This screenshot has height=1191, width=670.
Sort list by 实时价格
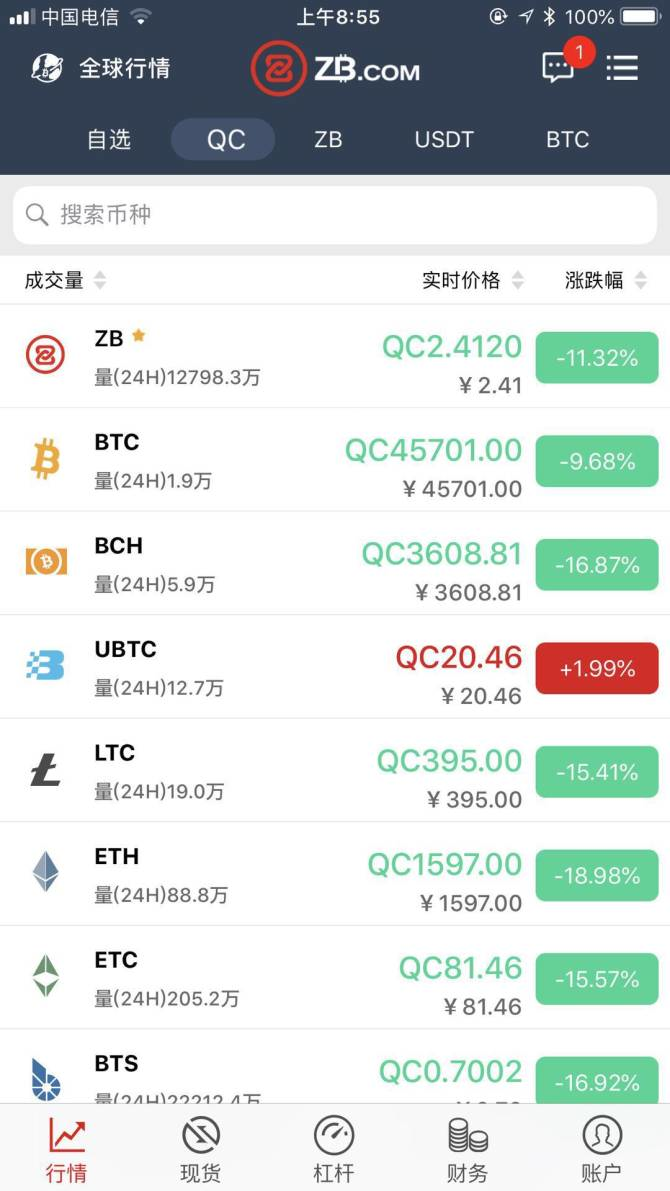point(472,281)
